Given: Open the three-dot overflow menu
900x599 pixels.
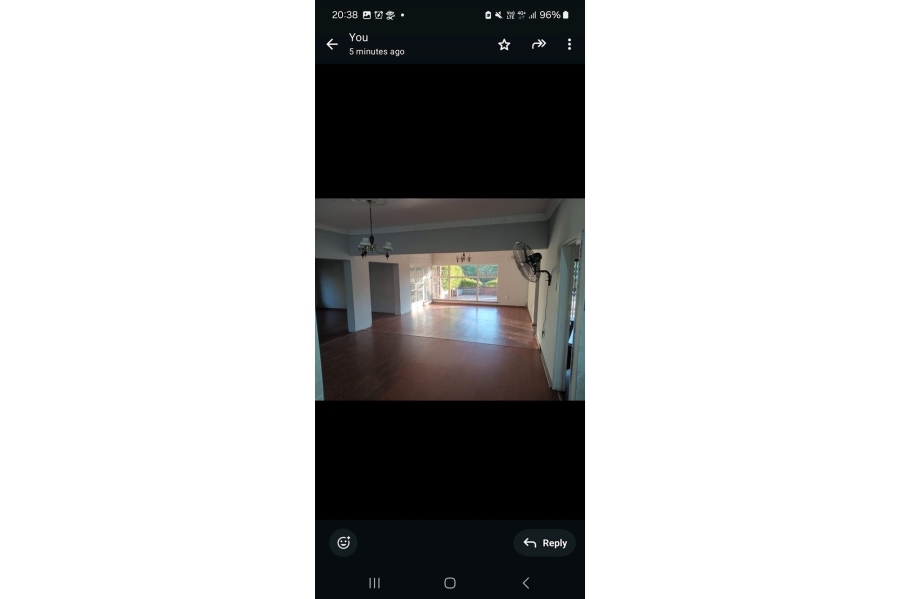Looking at the screenshot, I should (569, 44).
